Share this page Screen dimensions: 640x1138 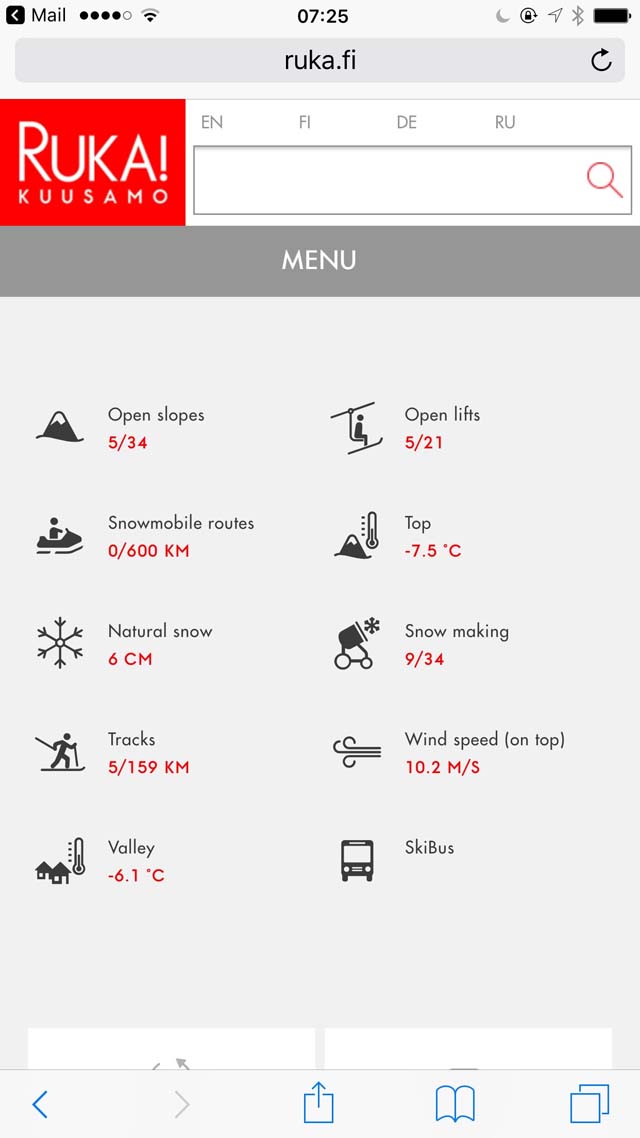point(319,1102)
